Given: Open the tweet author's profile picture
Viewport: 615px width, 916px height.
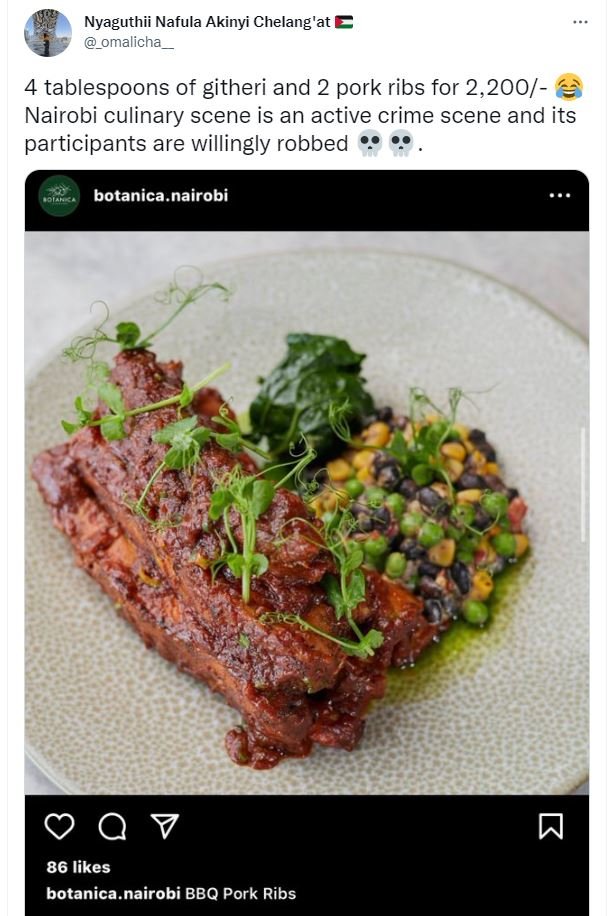Looking at the screenshot, I should tap(48, 33).
